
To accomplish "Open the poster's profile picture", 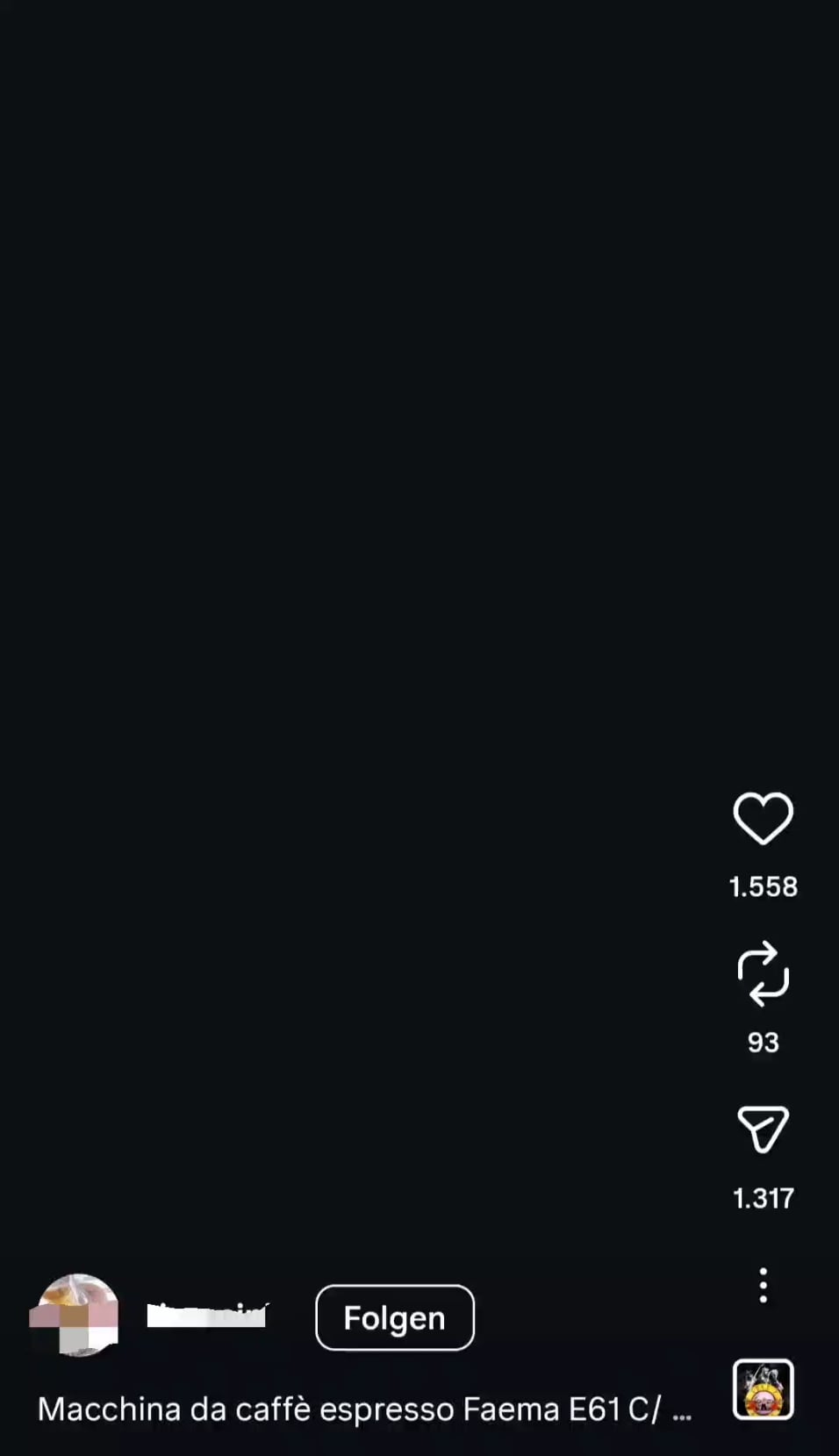I will click(x=75, y=1315).
